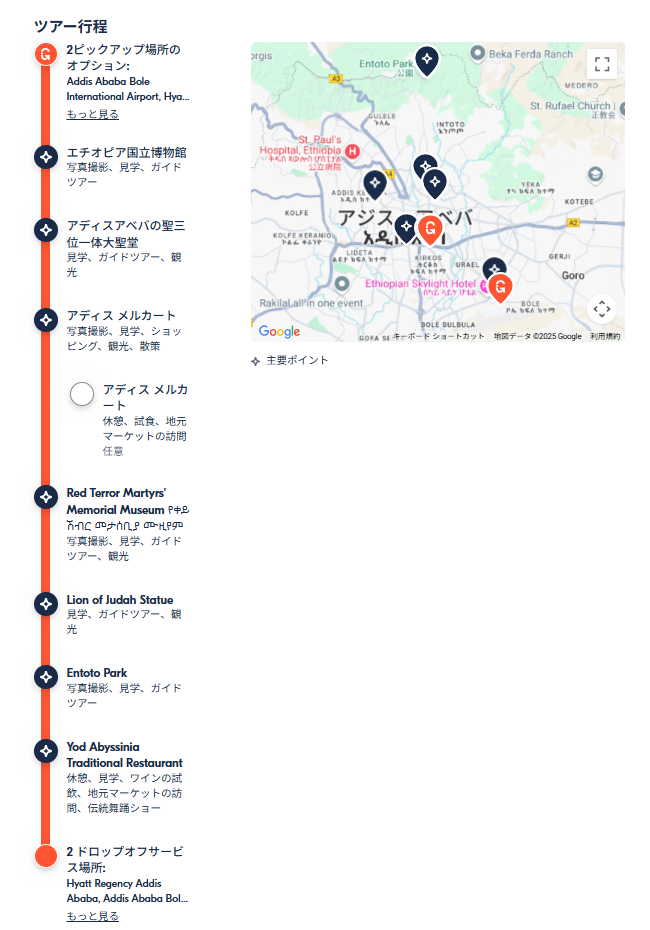The image size is (650, 930).
Task: Select the Entoto Park map pin
Action: pos(426,60)
